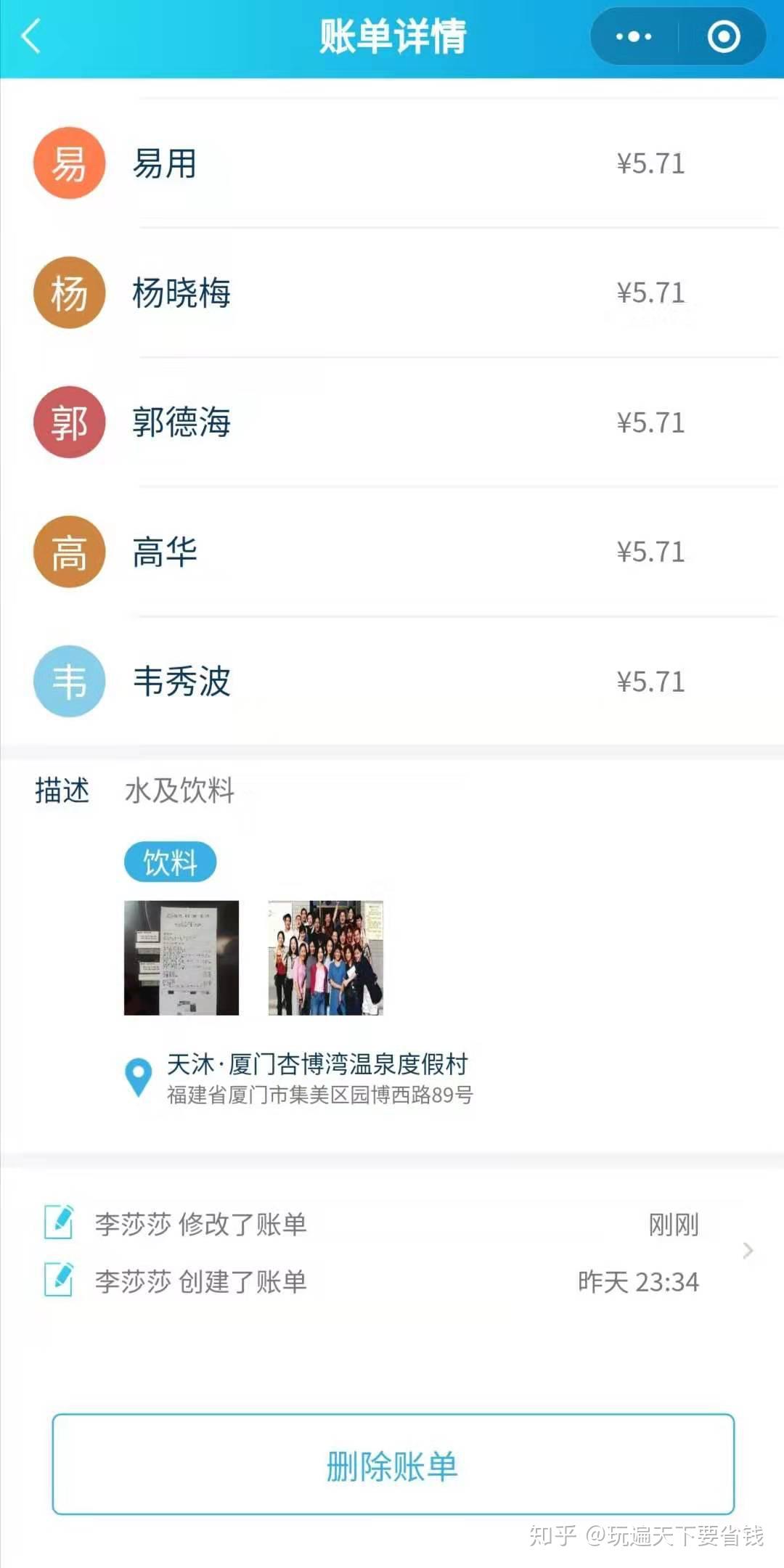
Task: Open the mini-program more options menu
Action: 634,36
